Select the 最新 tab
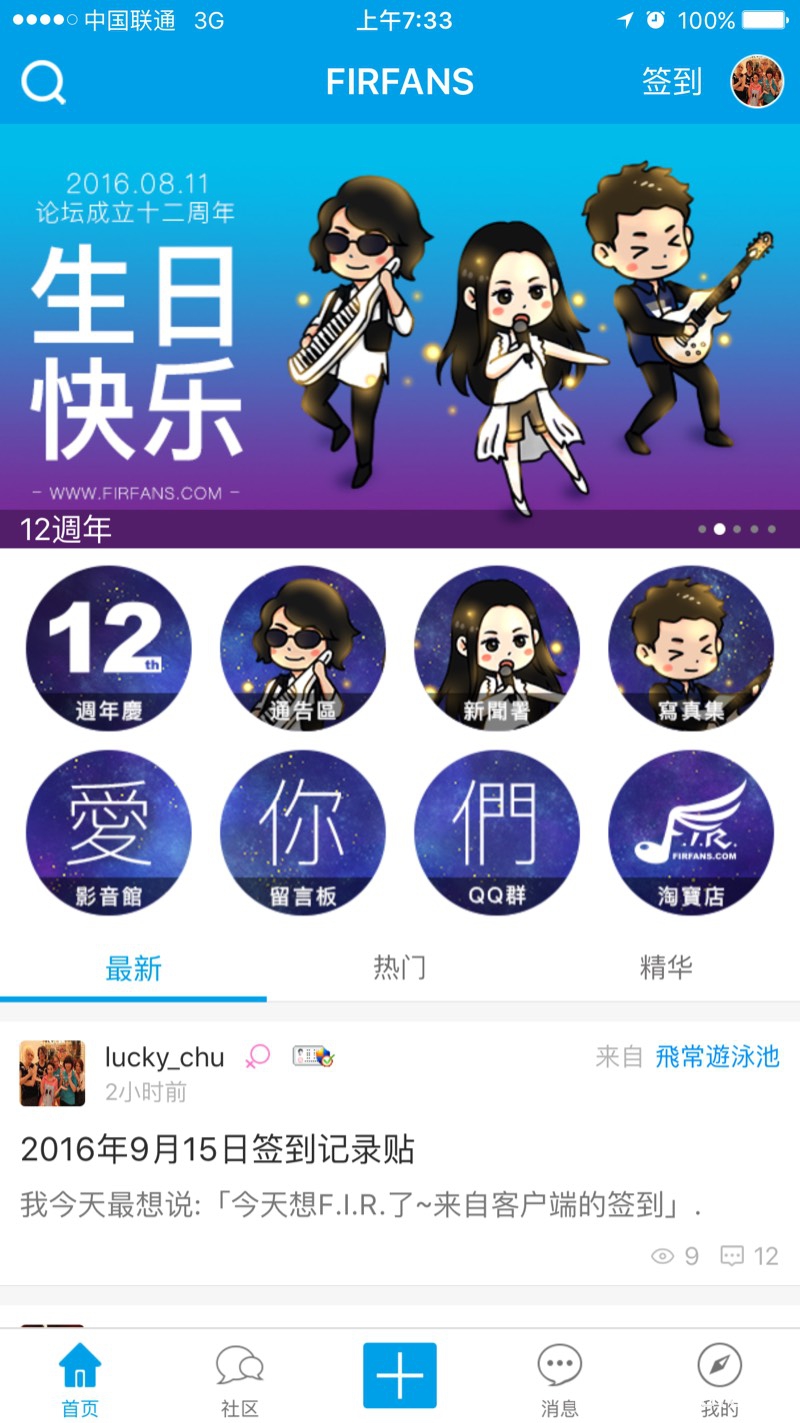The image size is (800, 1423). click(x=133, y=968)
